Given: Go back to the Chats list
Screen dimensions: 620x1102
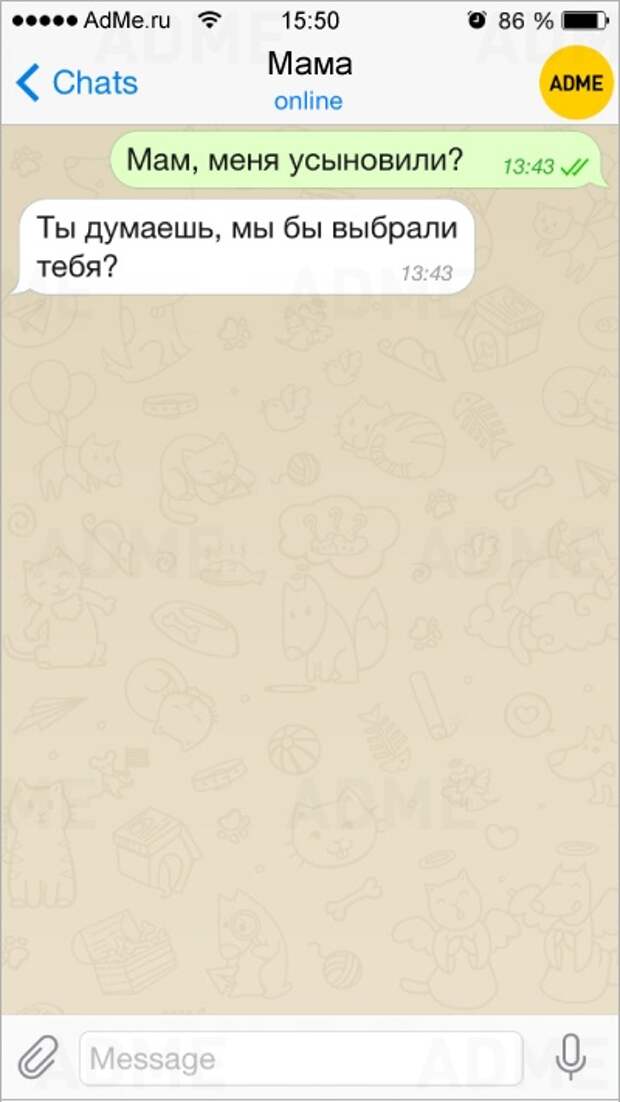Looking at the screenshot, I should click(76, 83).
